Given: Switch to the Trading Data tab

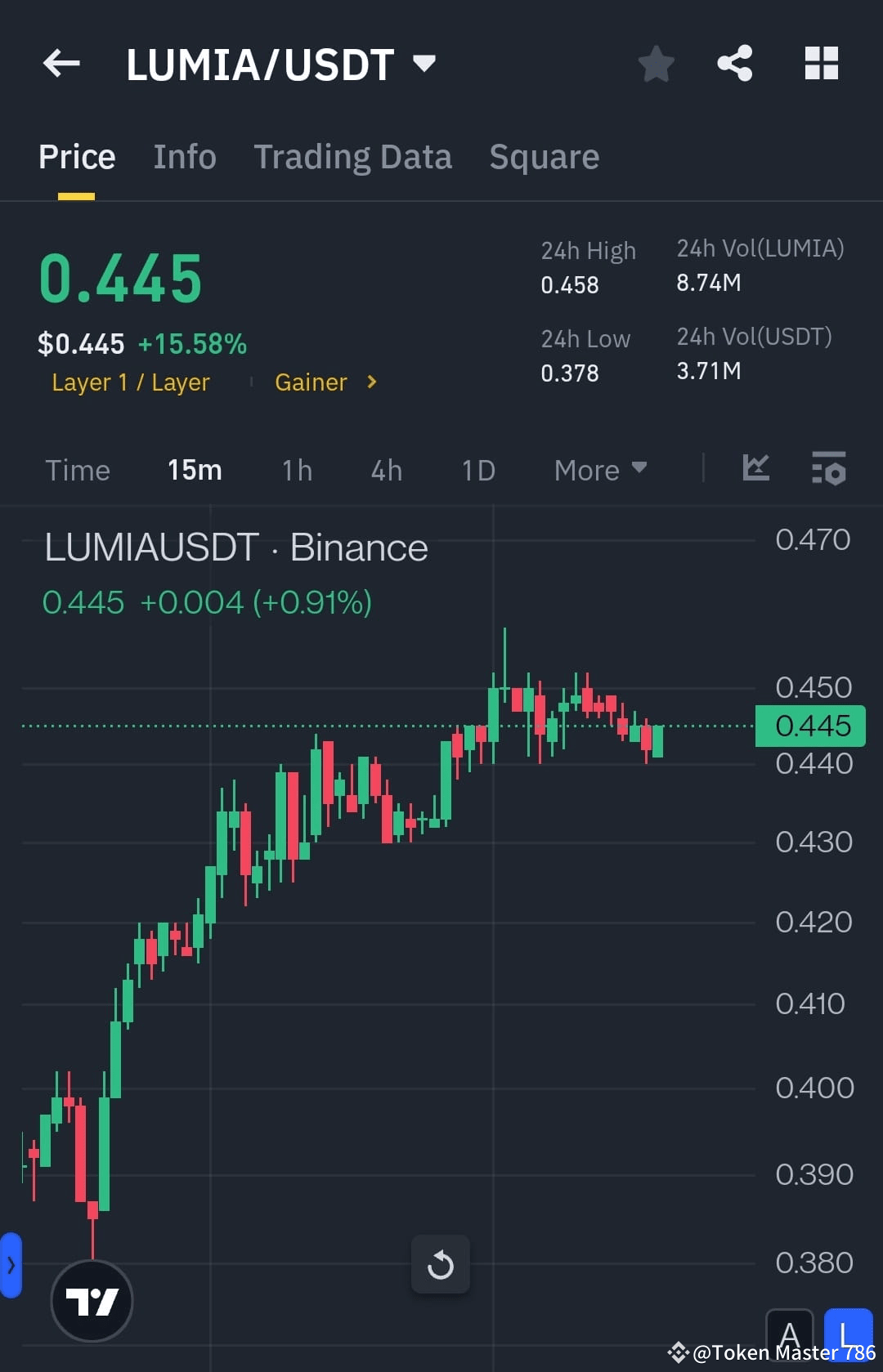Looking at the screenshot, I should (x=353, y=156).
